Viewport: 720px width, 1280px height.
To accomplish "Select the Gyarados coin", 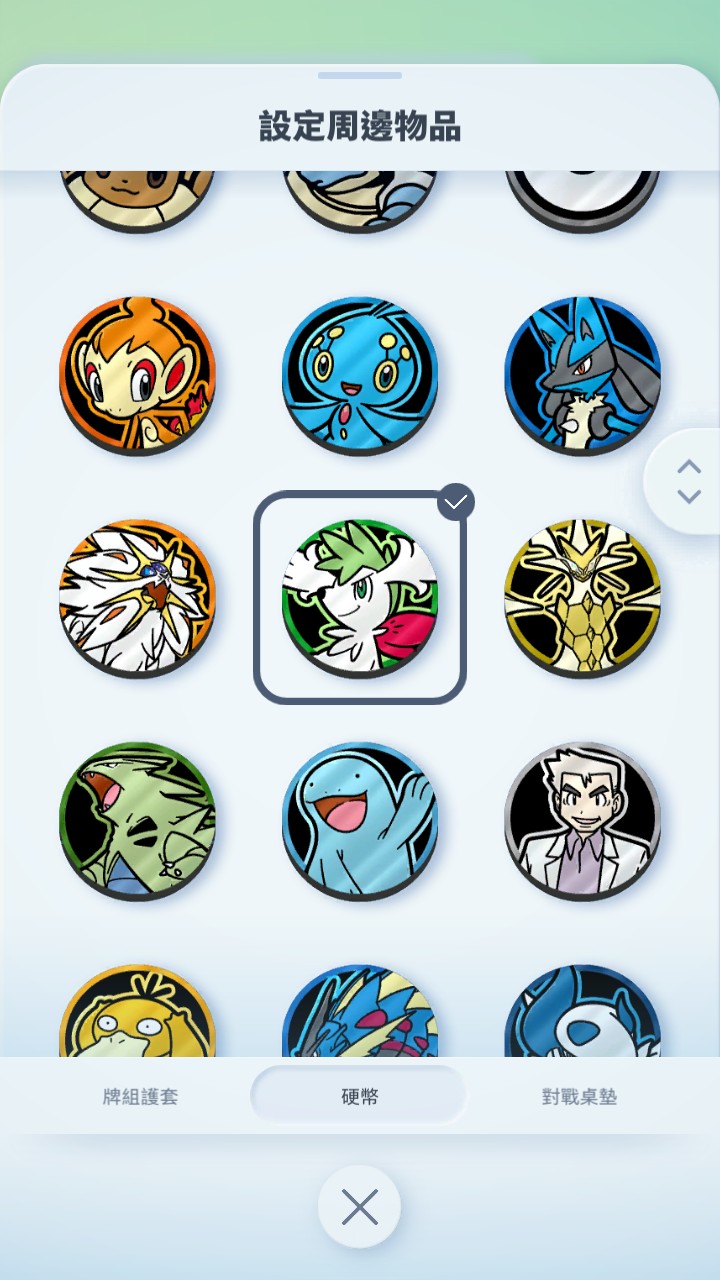I will coord(360,1015).
